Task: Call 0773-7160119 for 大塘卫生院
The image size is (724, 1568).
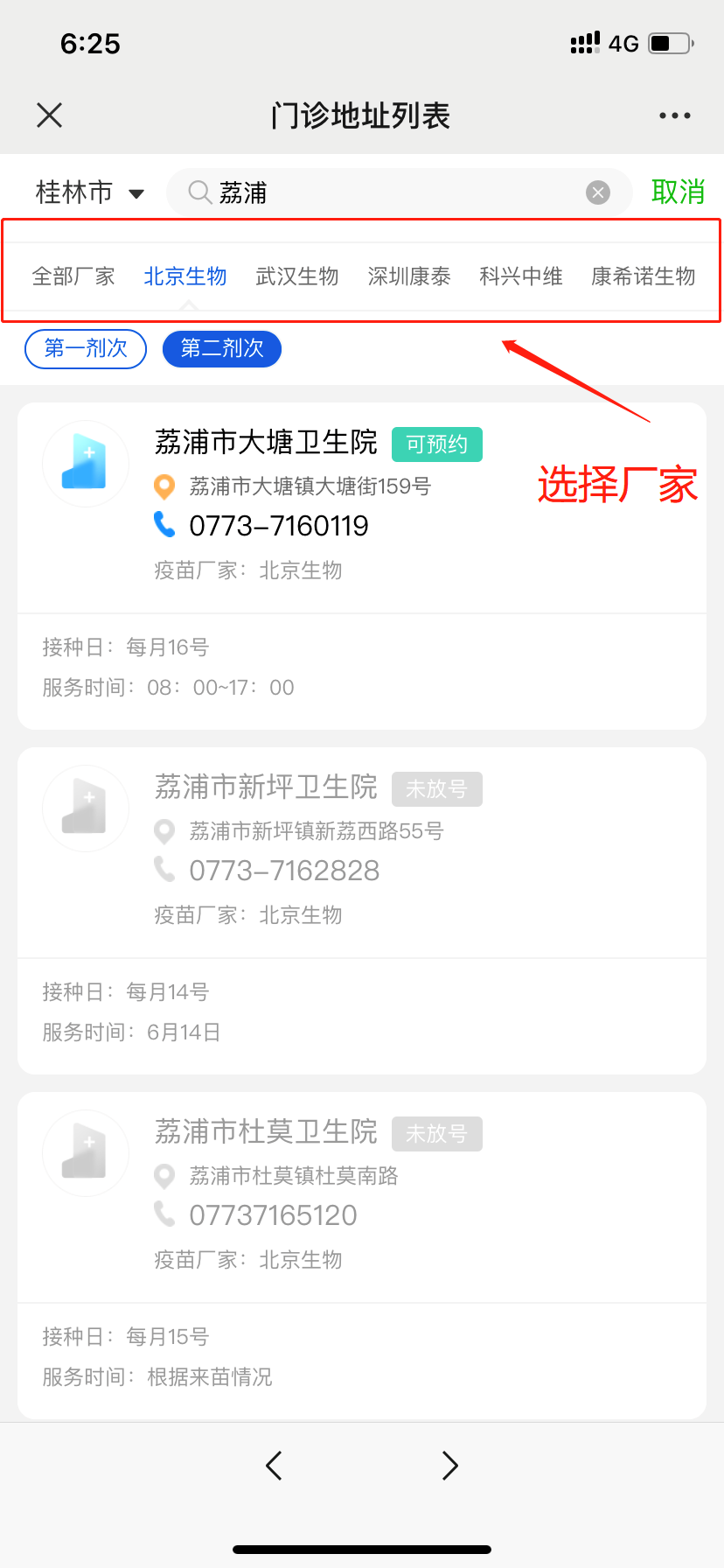Action: pyautogui.click(x=278, y=526)
